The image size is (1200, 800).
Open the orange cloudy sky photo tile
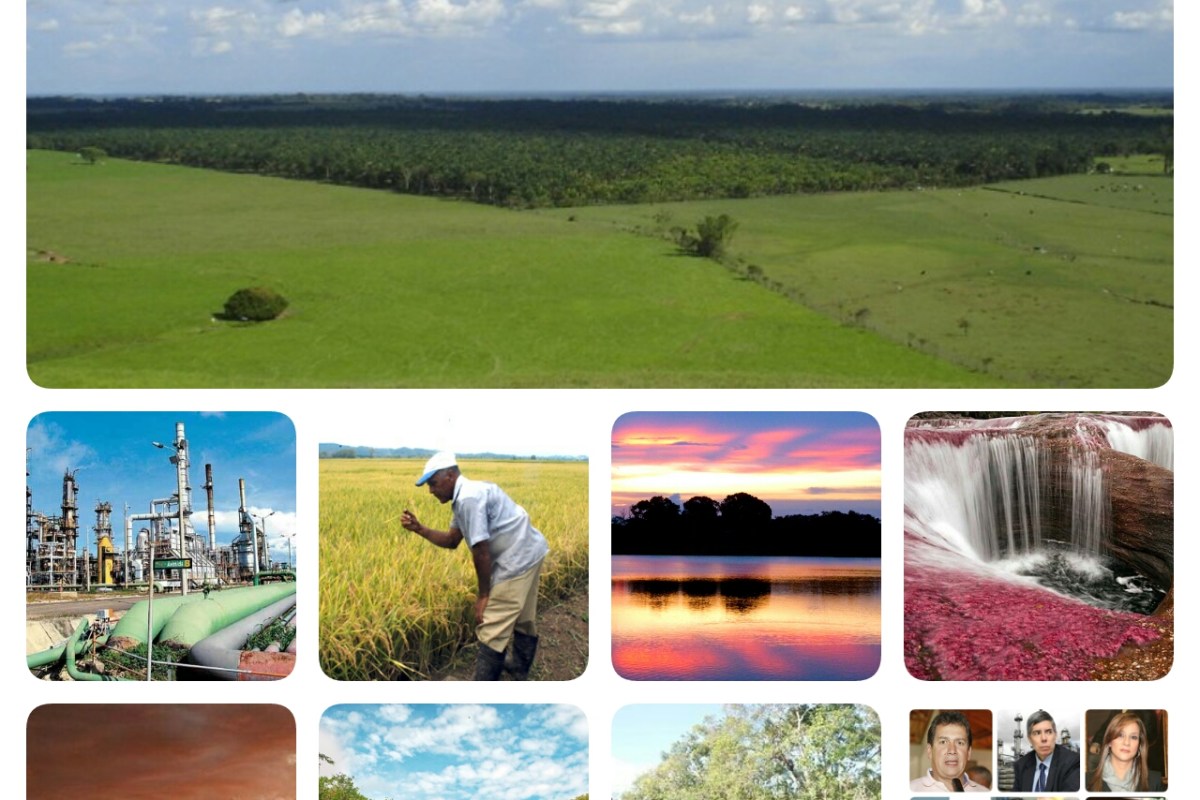pyautogui.click(x=161, y=752)
